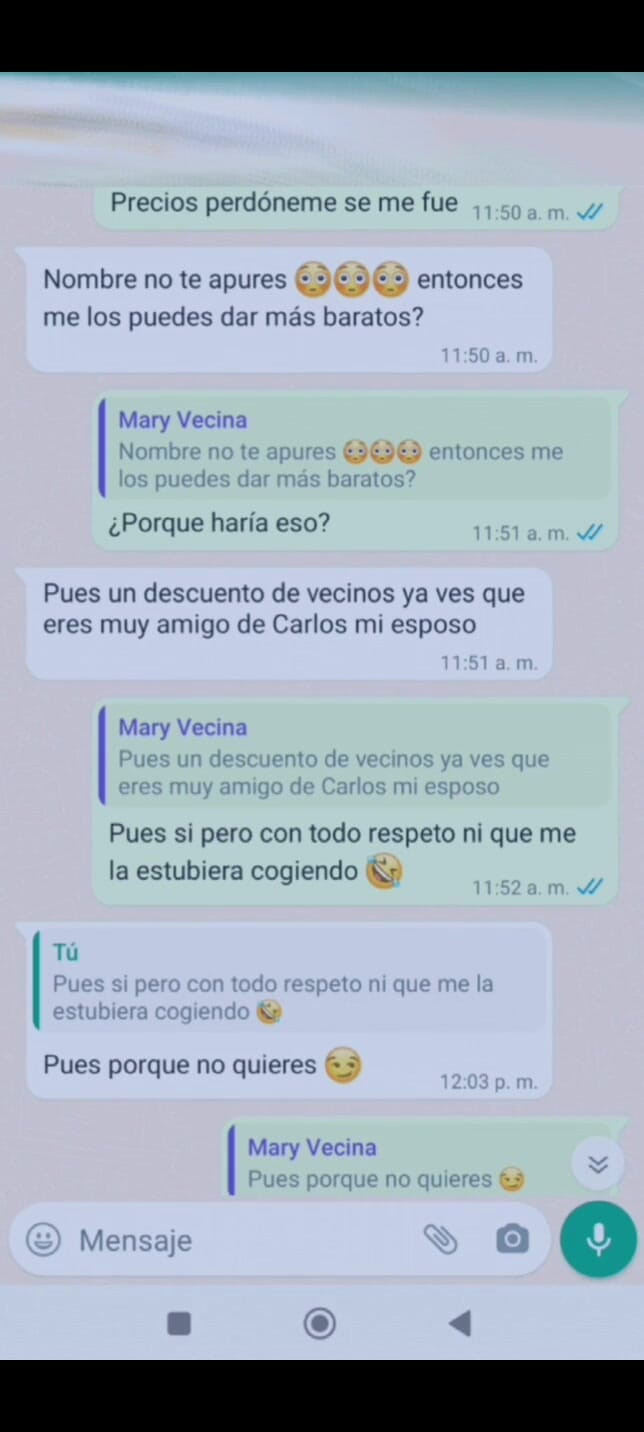Screen dimensions: 644x1432
Task: Open the camera from the message bar
Action: pos(512,1240)
